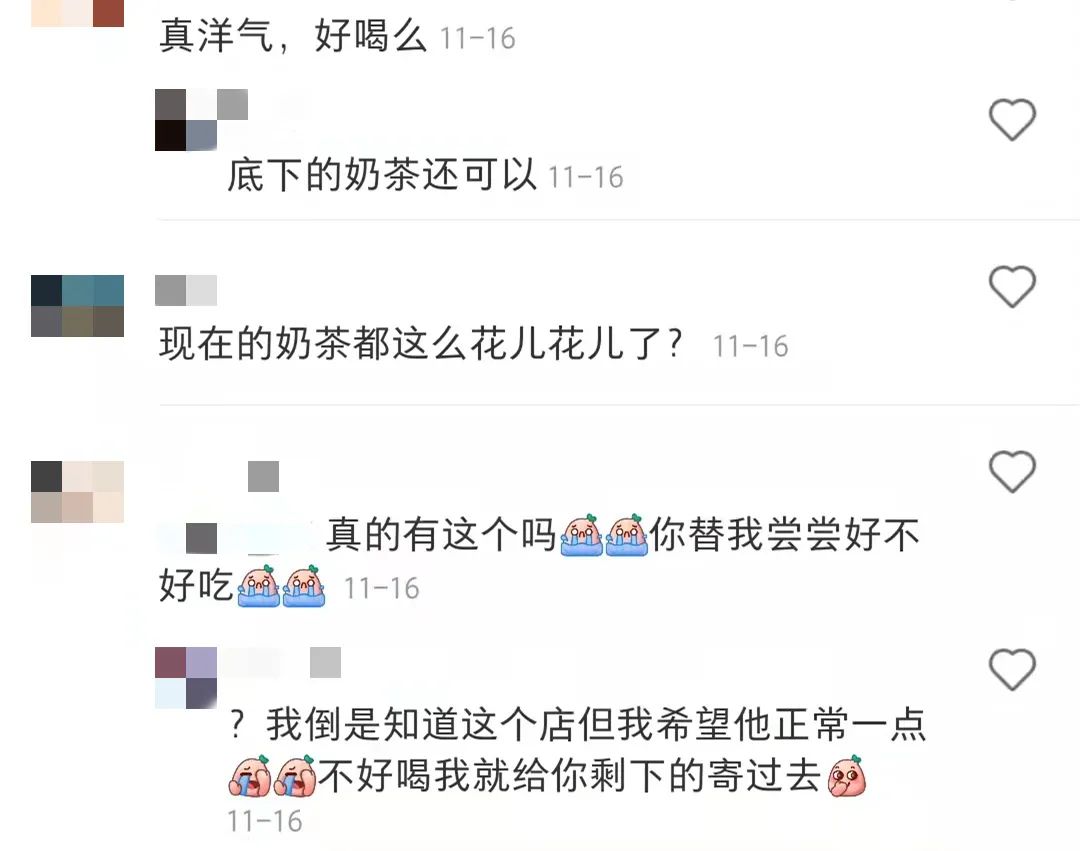Open avatar of "我倒是知道这个店" replier
The width and height of the screenshot is (1080, 851).
pos(186,677)
